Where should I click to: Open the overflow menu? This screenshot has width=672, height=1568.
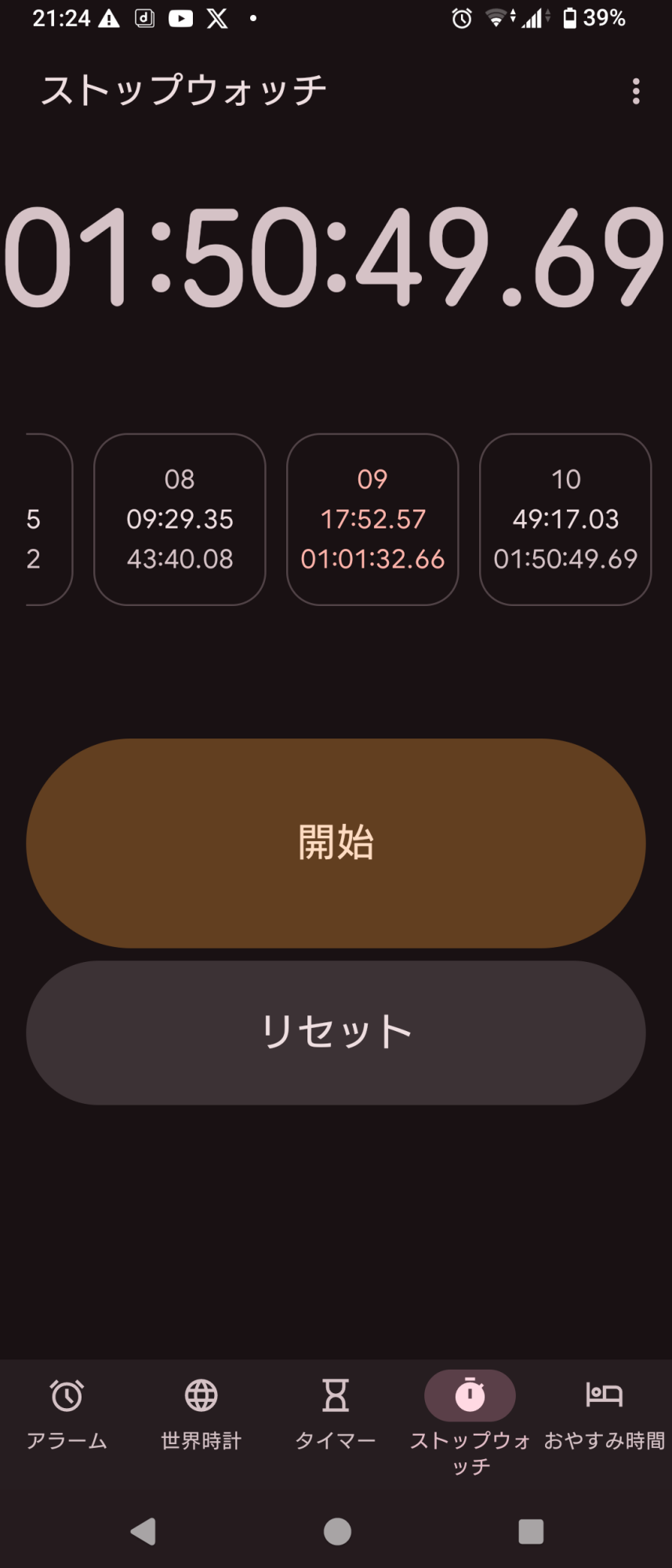635,91
